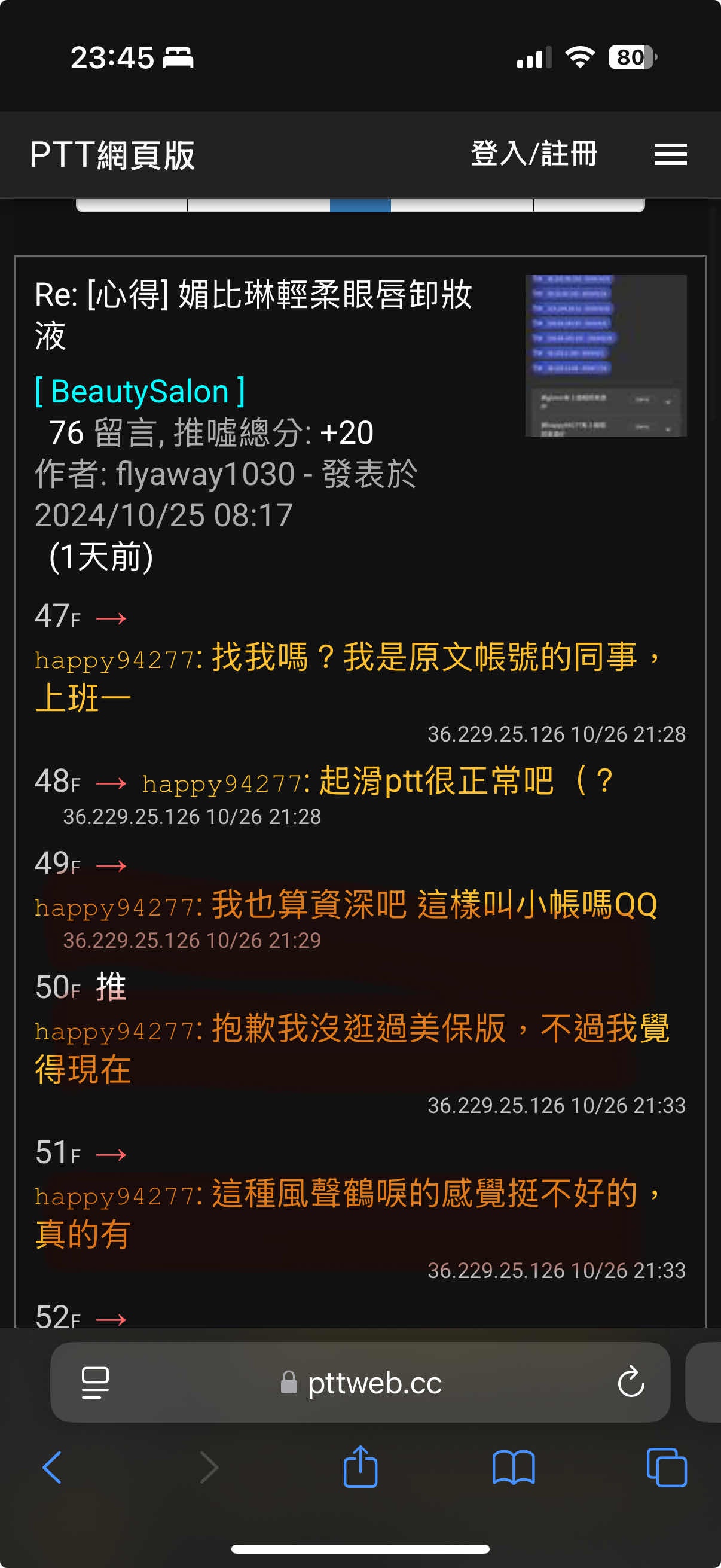Open the post title about 媚比琳輕柔眼唇卸妝液
This screenshot has height=1568, width=721.
click(x=253, y=315)
